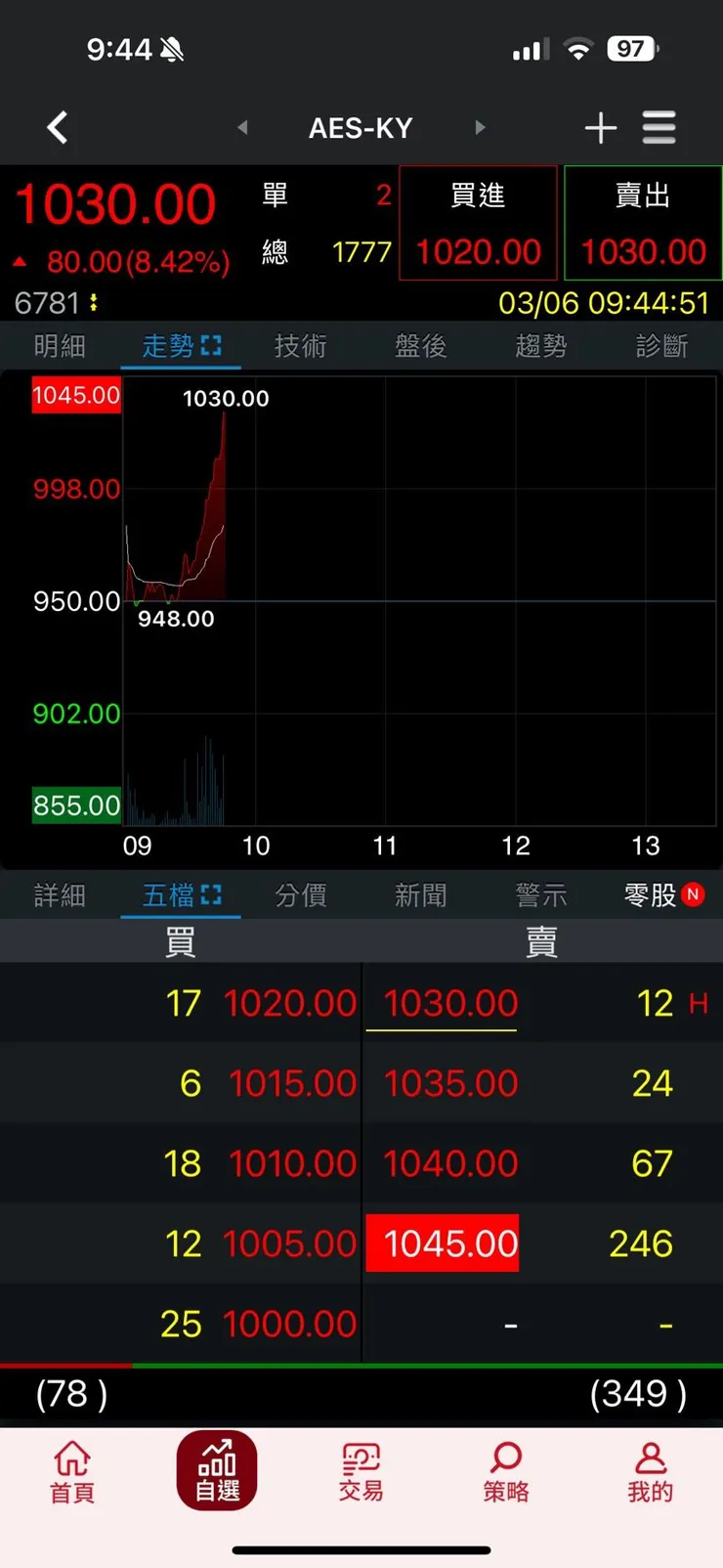723x1568 pixels.
Task: Select the 五檔 order book tab
Action: tap(181, 895)
